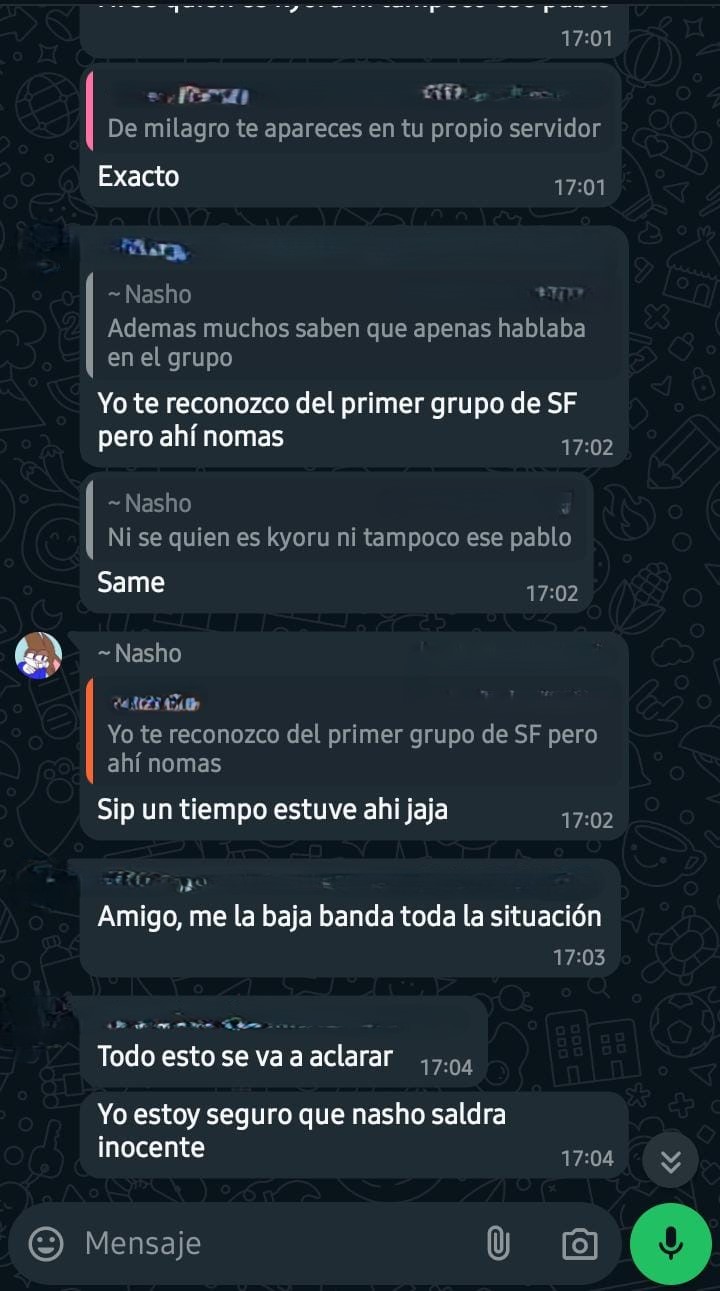Screen dimensions: 720x1291
Task: Open Nasho's profile picture
Action: coord(38,656)
